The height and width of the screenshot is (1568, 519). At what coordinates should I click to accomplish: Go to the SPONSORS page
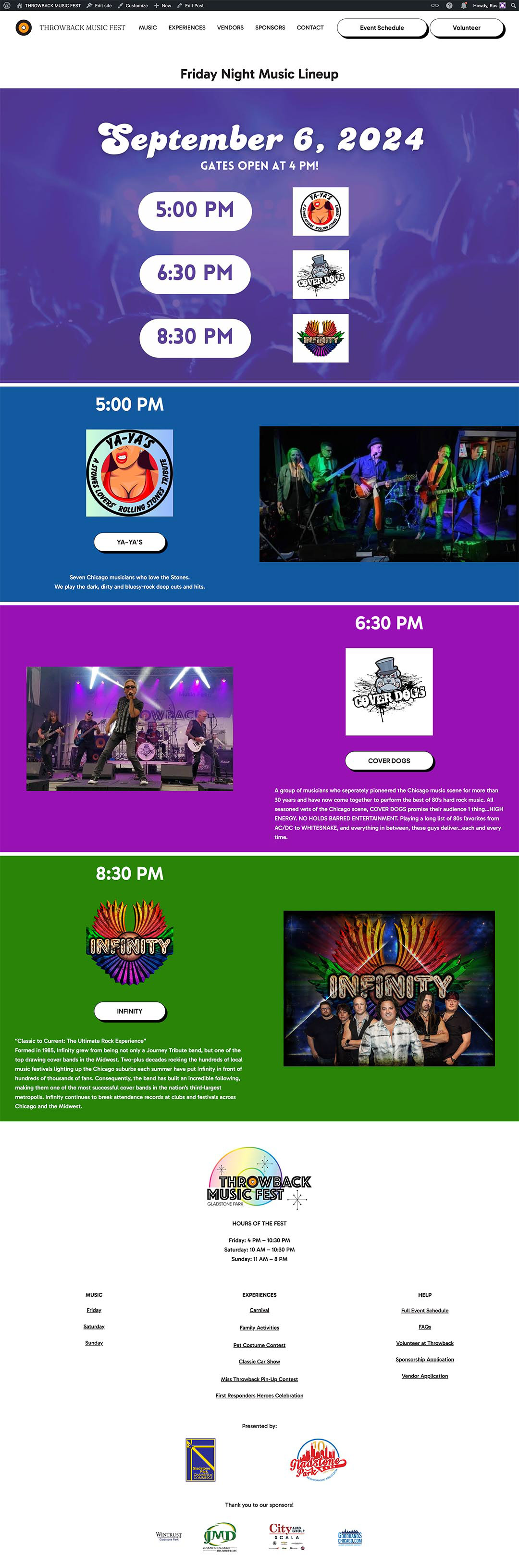[x=270, y=27]
